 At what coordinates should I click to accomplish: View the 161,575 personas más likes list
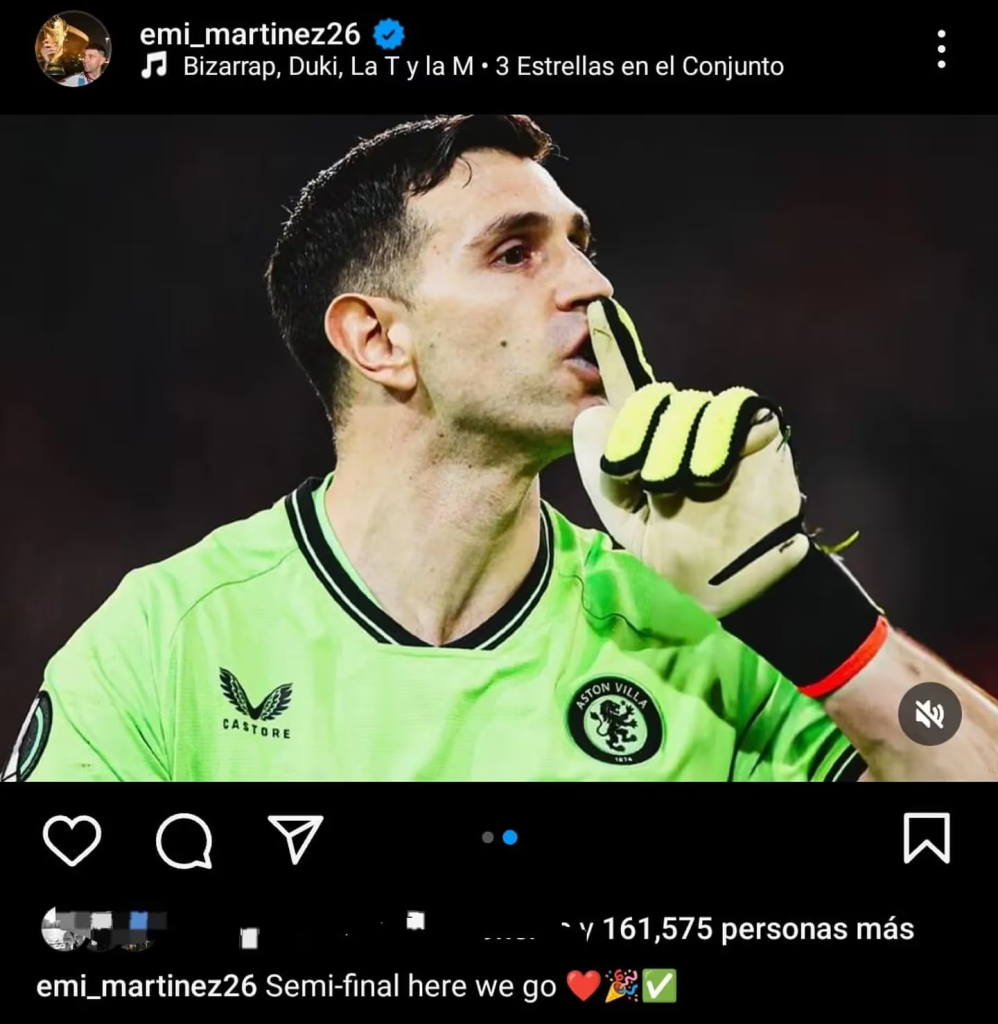[x=758, y=929]
